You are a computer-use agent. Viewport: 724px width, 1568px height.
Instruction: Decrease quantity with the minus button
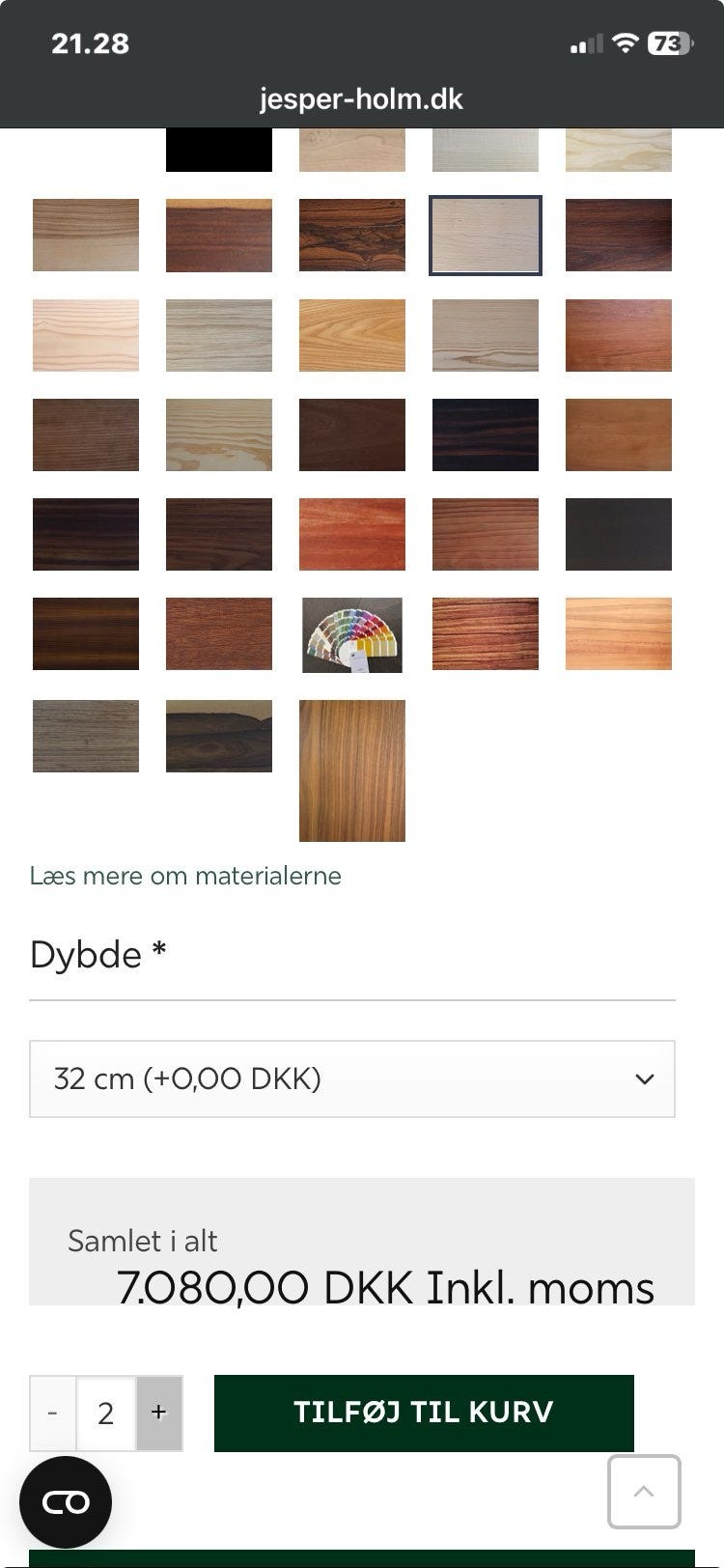click(x=52, y=1413)
